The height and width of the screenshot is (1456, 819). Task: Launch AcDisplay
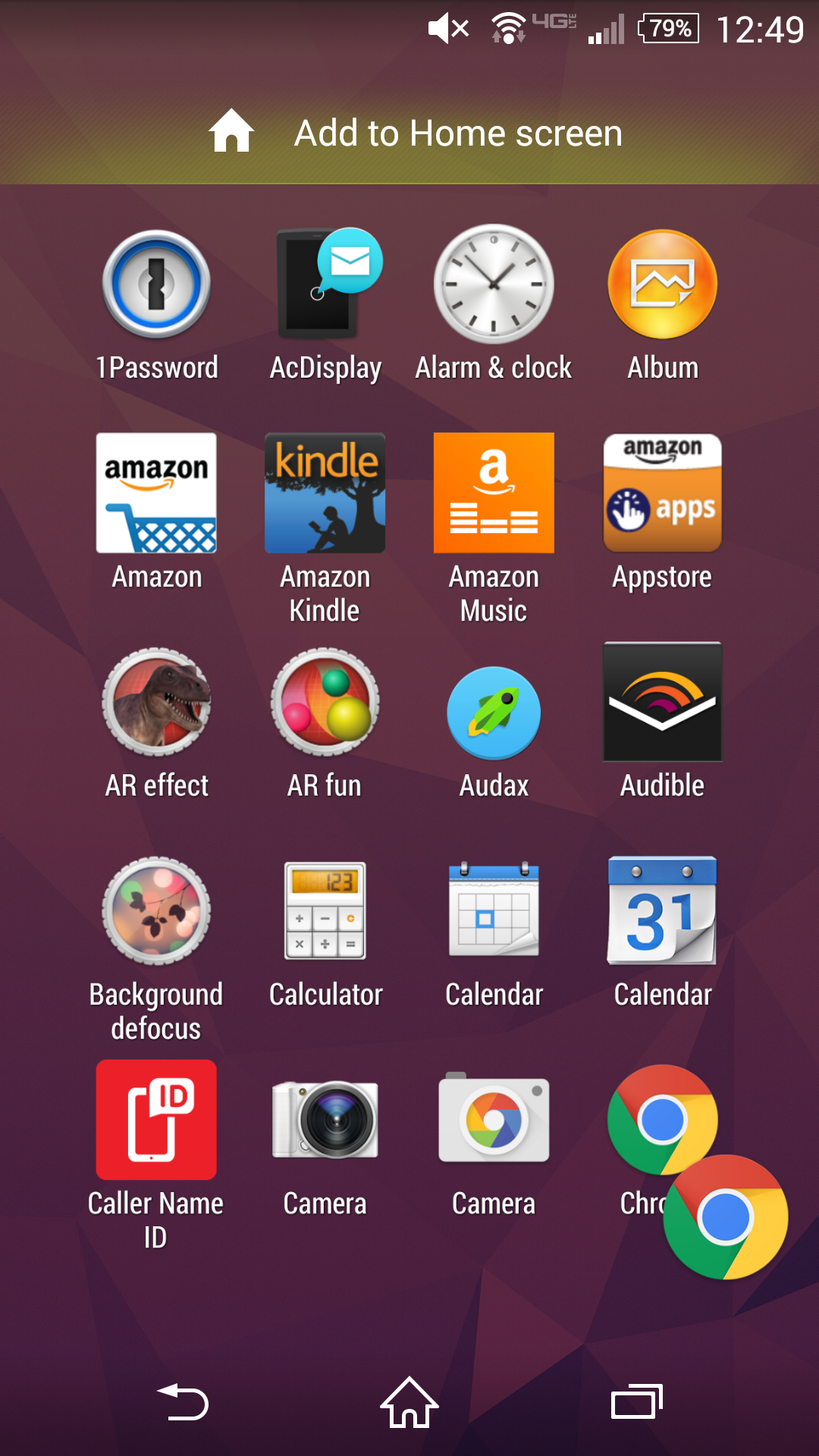[x=325, y=284]
